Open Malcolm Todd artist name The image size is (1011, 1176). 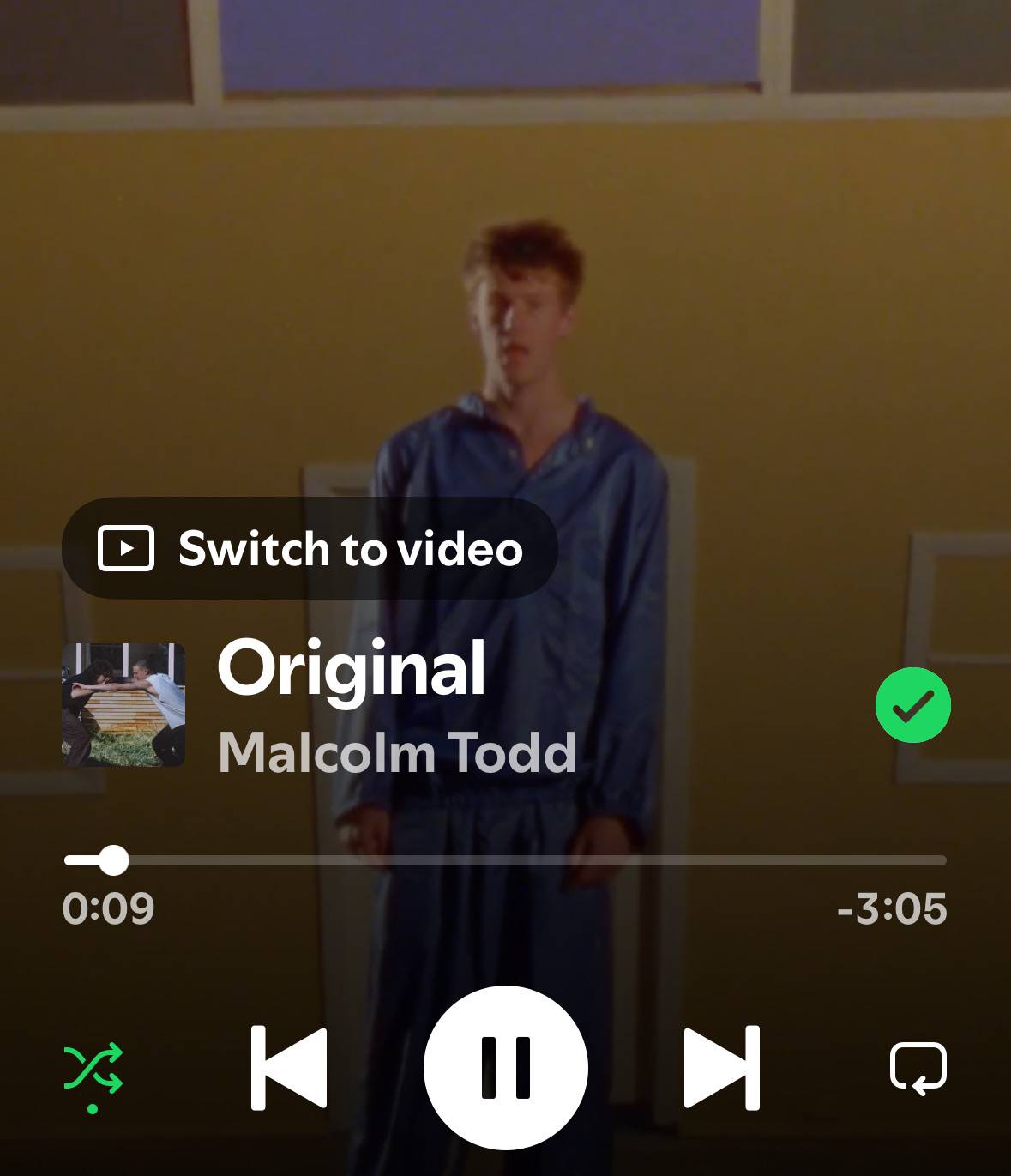pyautogui.click(x=397, y=753)
